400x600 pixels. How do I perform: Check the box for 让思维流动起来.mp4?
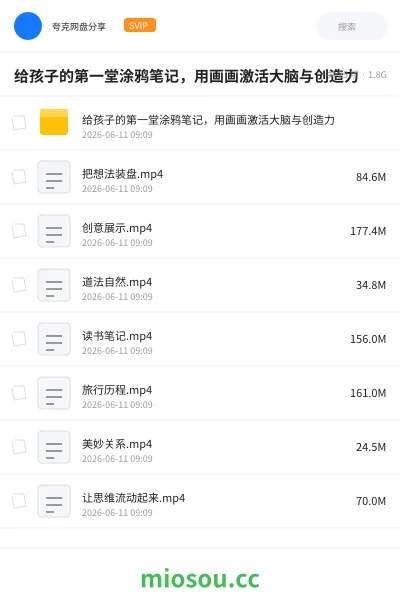coord(19,501)
